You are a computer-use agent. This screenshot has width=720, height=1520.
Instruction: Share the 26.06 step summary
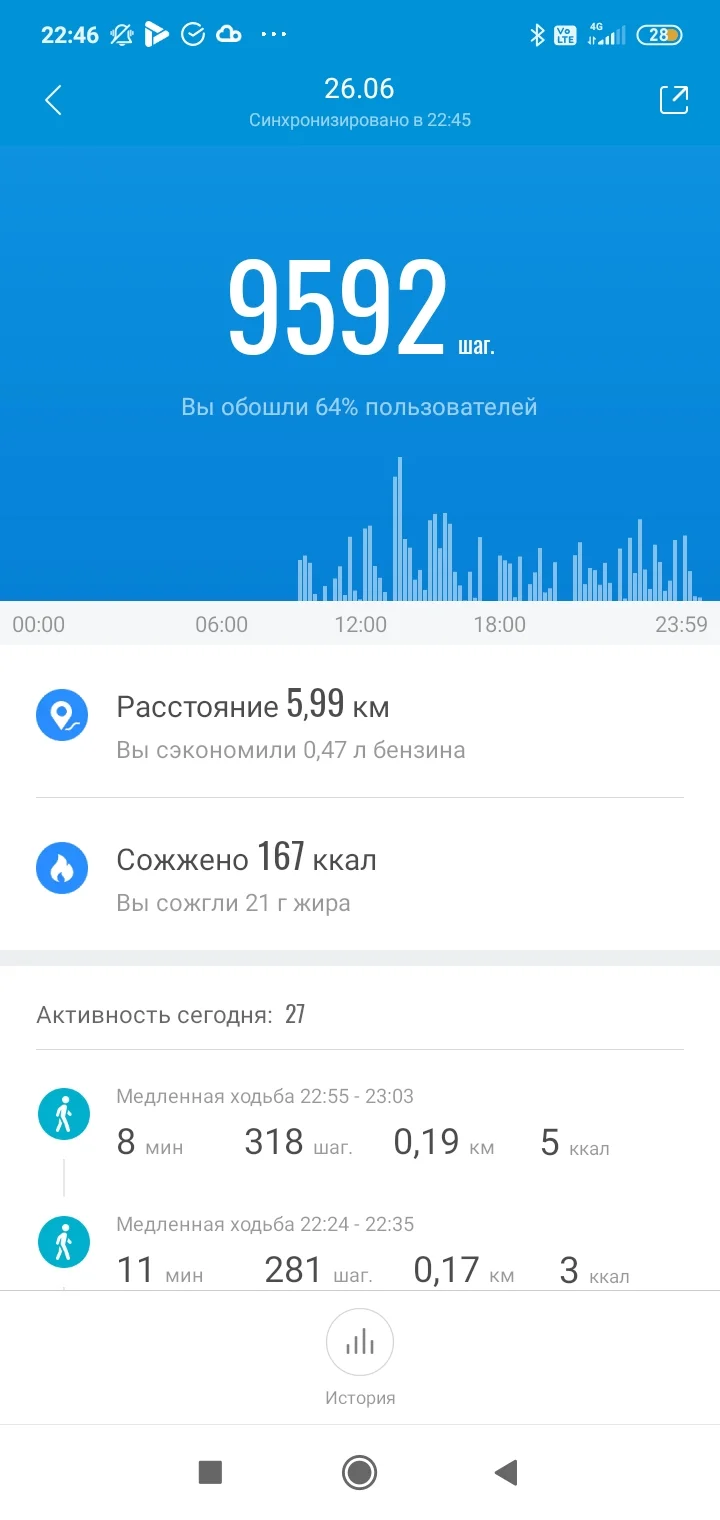click(x=674, y=100)
